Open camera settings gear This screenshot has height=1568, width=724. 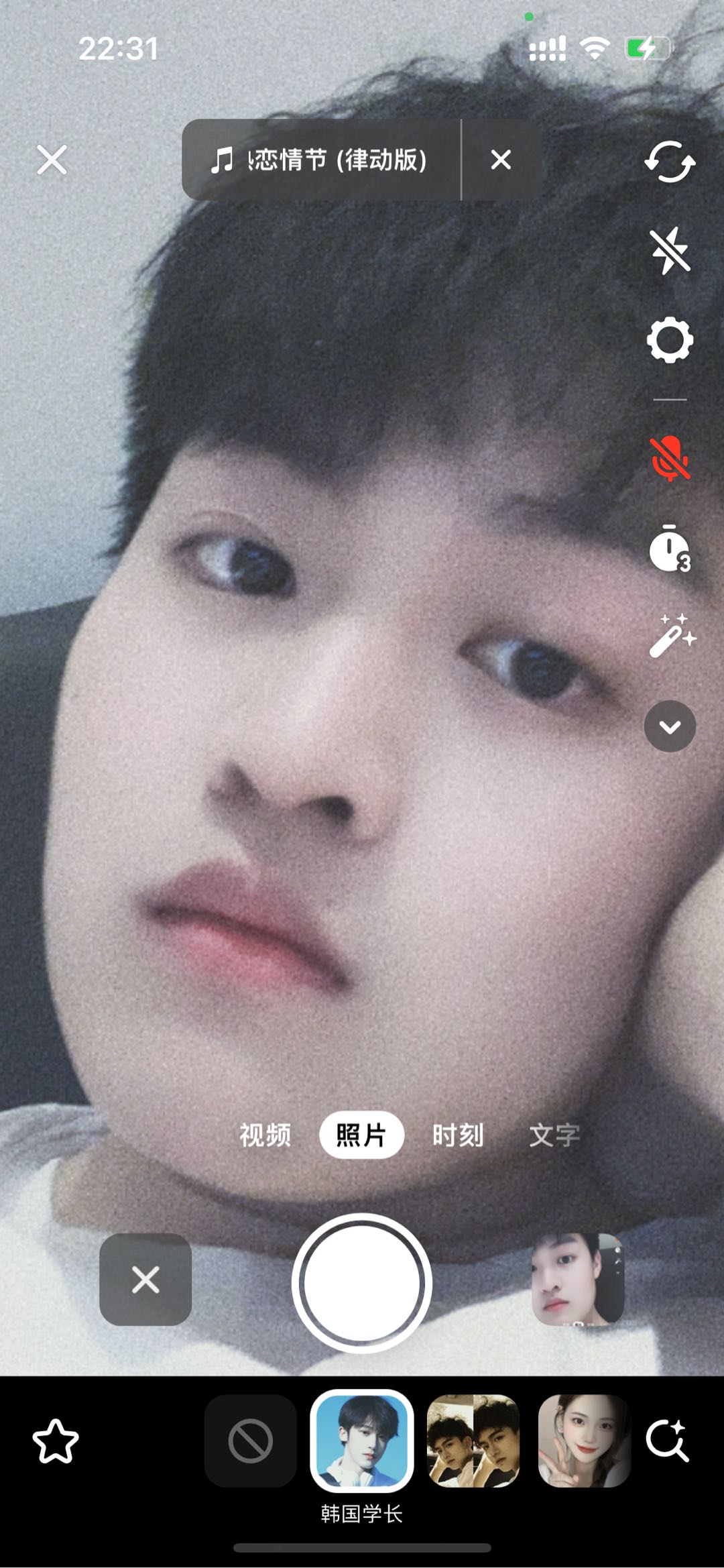click(670, 340)
